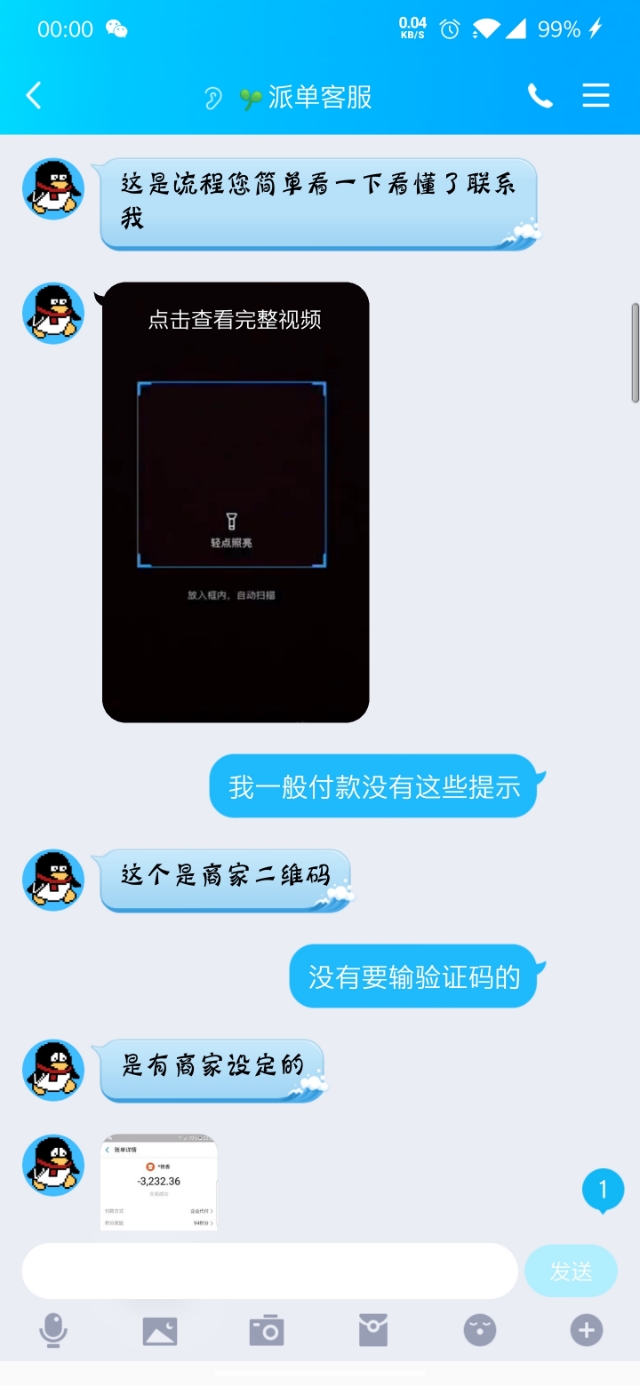Image resolution: width=640 pixels, height=1386 pixels.
Task: Open the -3,232.36 bill screenshot image
Action: (159, 1183)
